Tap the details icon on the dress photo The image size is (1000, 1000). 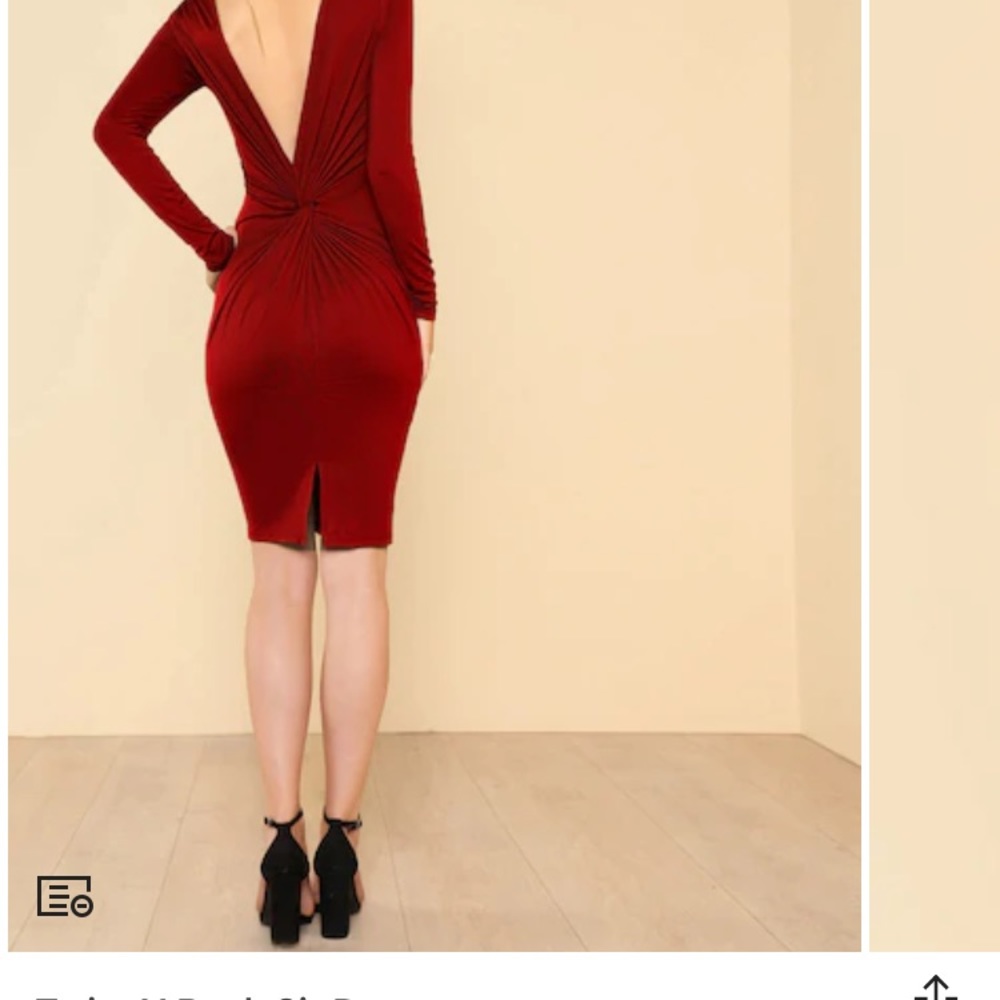coord(65,896)
